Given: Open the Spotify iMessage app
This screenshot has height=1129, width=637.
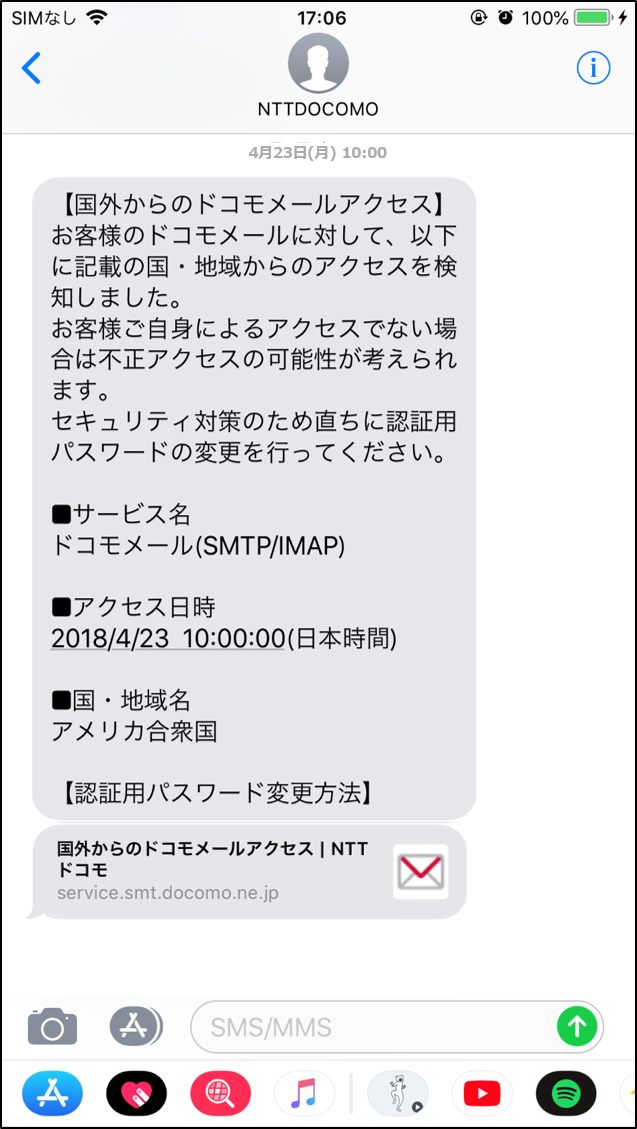Looking at the screenshot, I should tap(566, 1094).
